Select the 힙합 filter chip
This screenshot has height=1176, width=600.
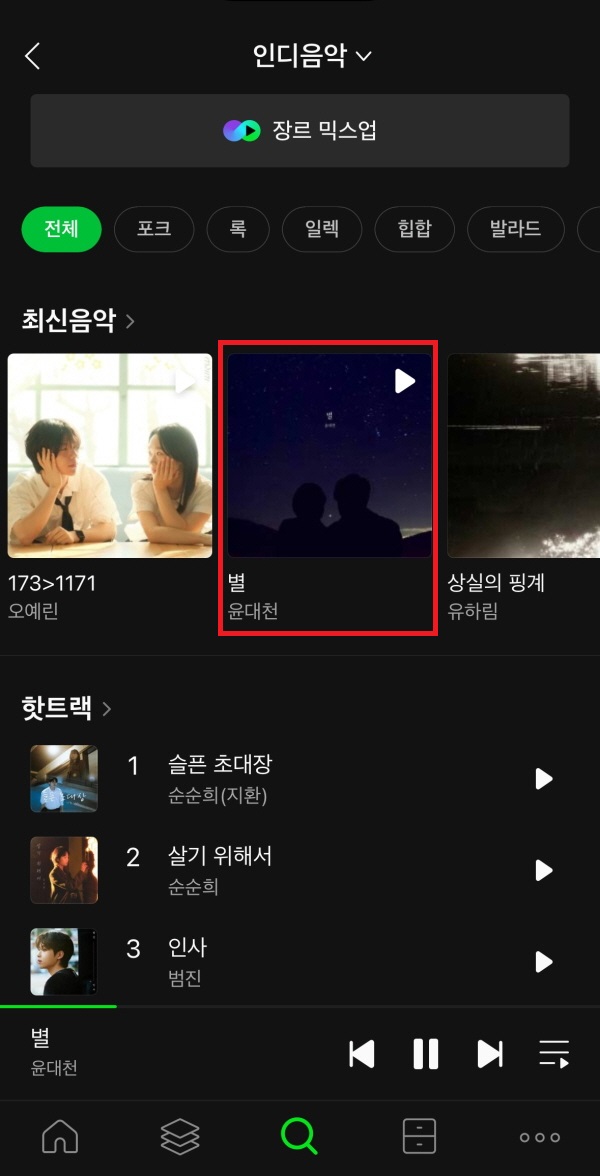click(x=414, y=229)
